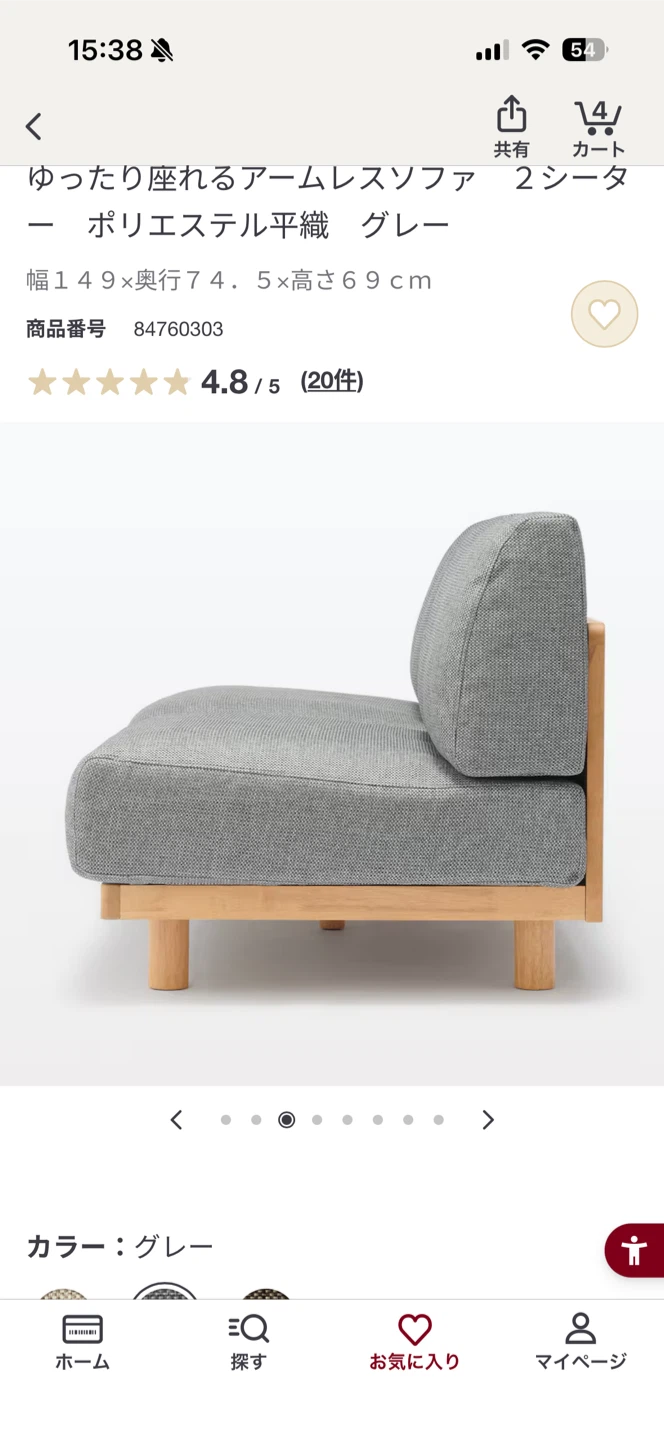The image size is (664, 1440).
Task: Share this sofa product page
Action: (511, 127)
